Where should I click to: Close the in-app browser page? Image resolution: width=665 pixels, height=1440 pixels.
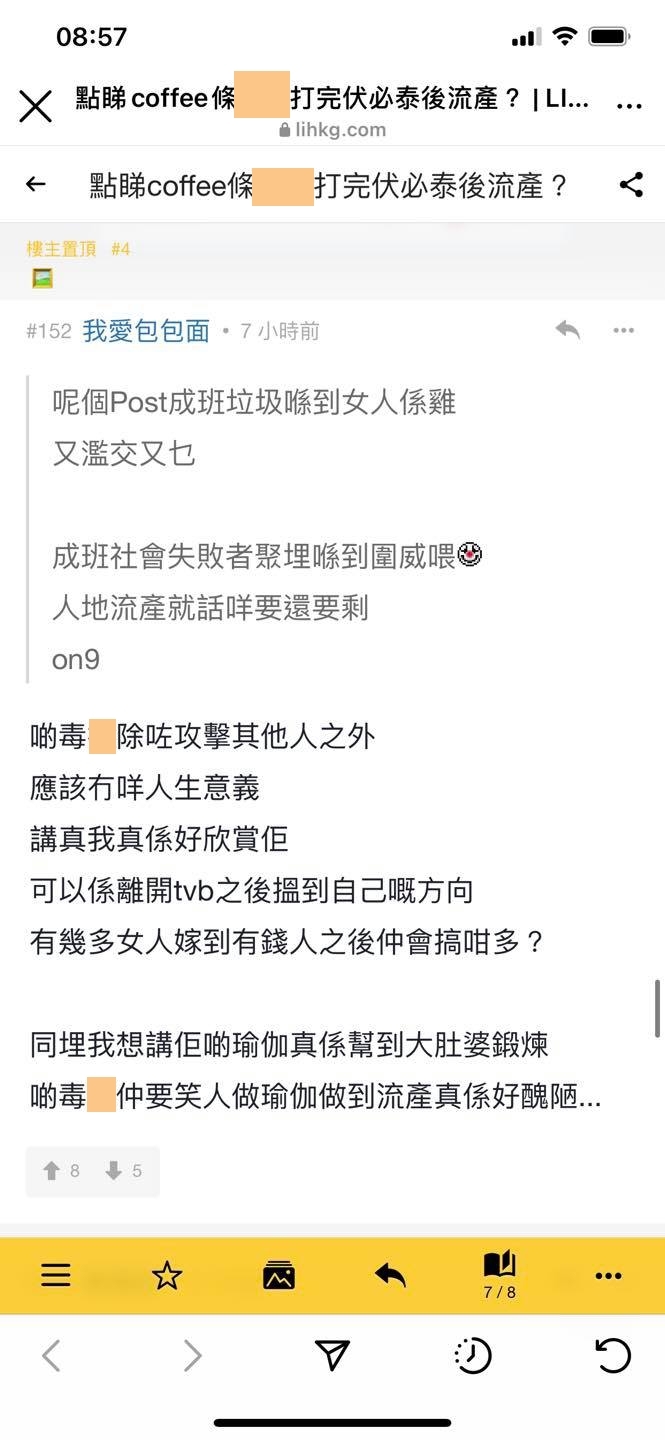(x=36, y=105)
